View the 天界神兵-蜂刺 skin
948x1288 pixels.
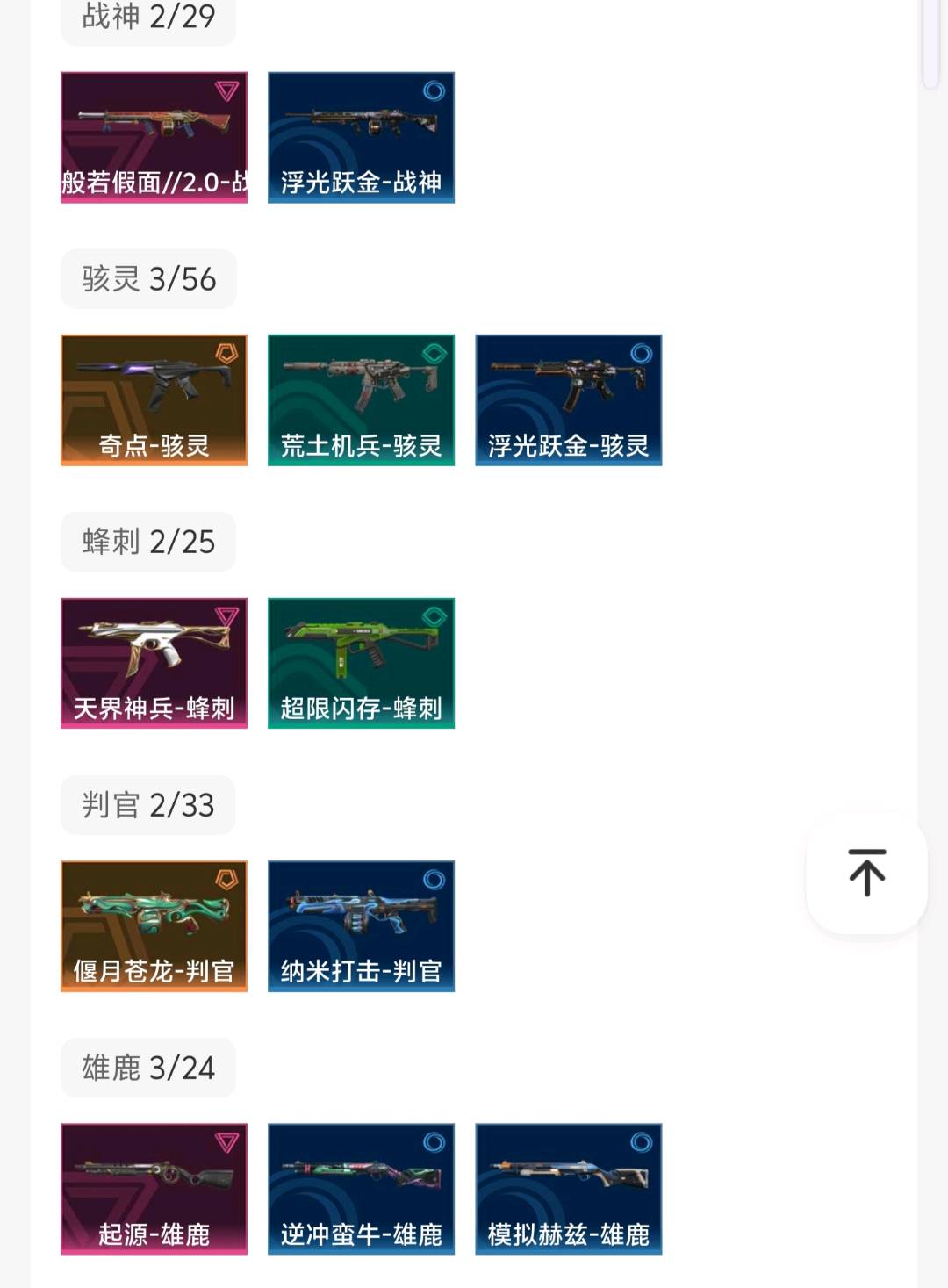[154, 663]
